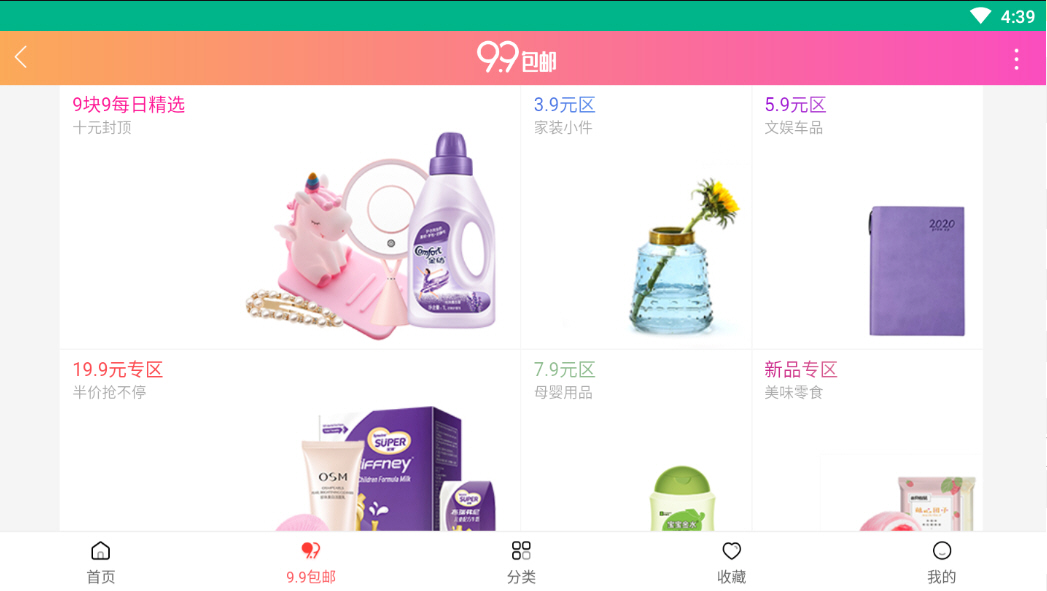
Task: Switch to the 首页 tab
Action: (x=101, y=562)
